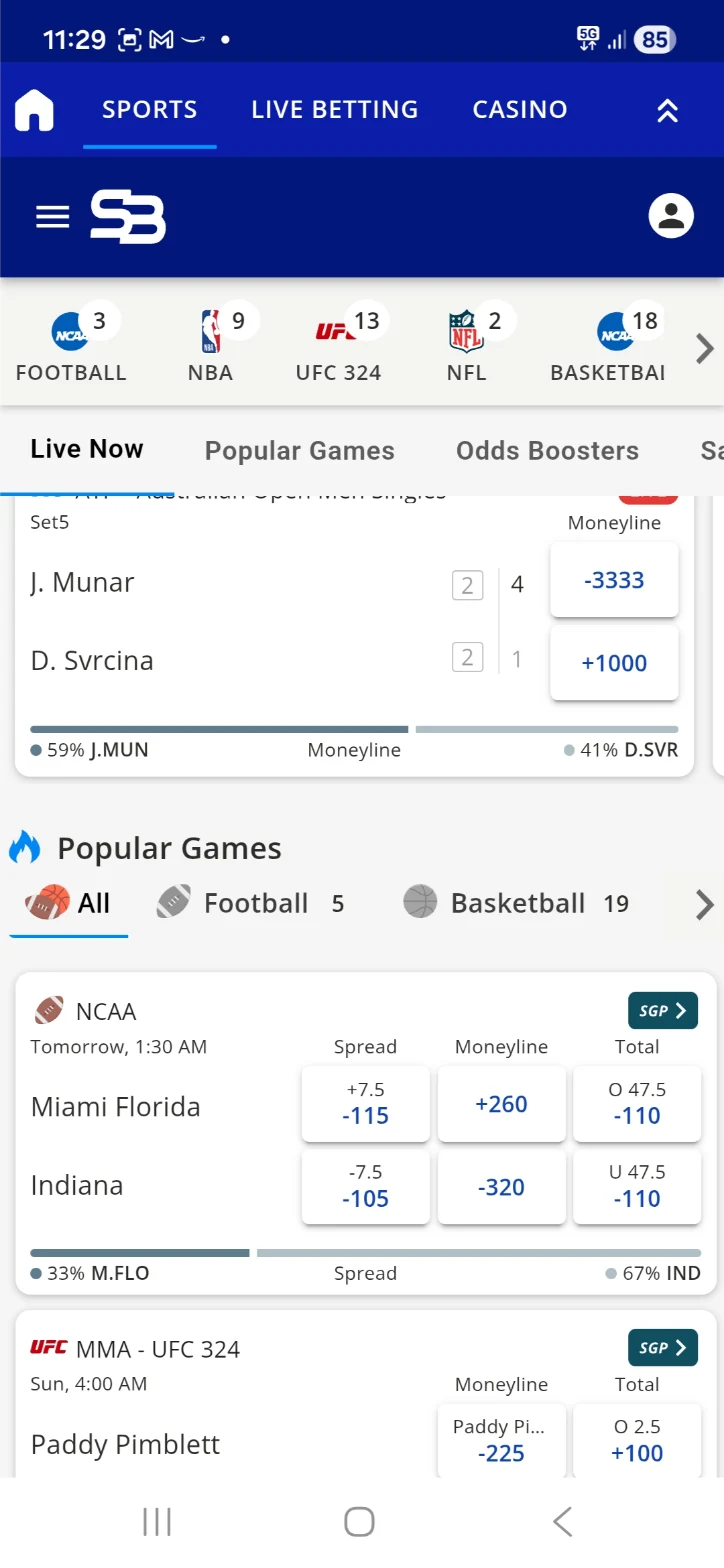The width and height of the screenshot is (724, 1568).
Task: Open the SGP builder for the NCAA game
Action: point(662,1011)
